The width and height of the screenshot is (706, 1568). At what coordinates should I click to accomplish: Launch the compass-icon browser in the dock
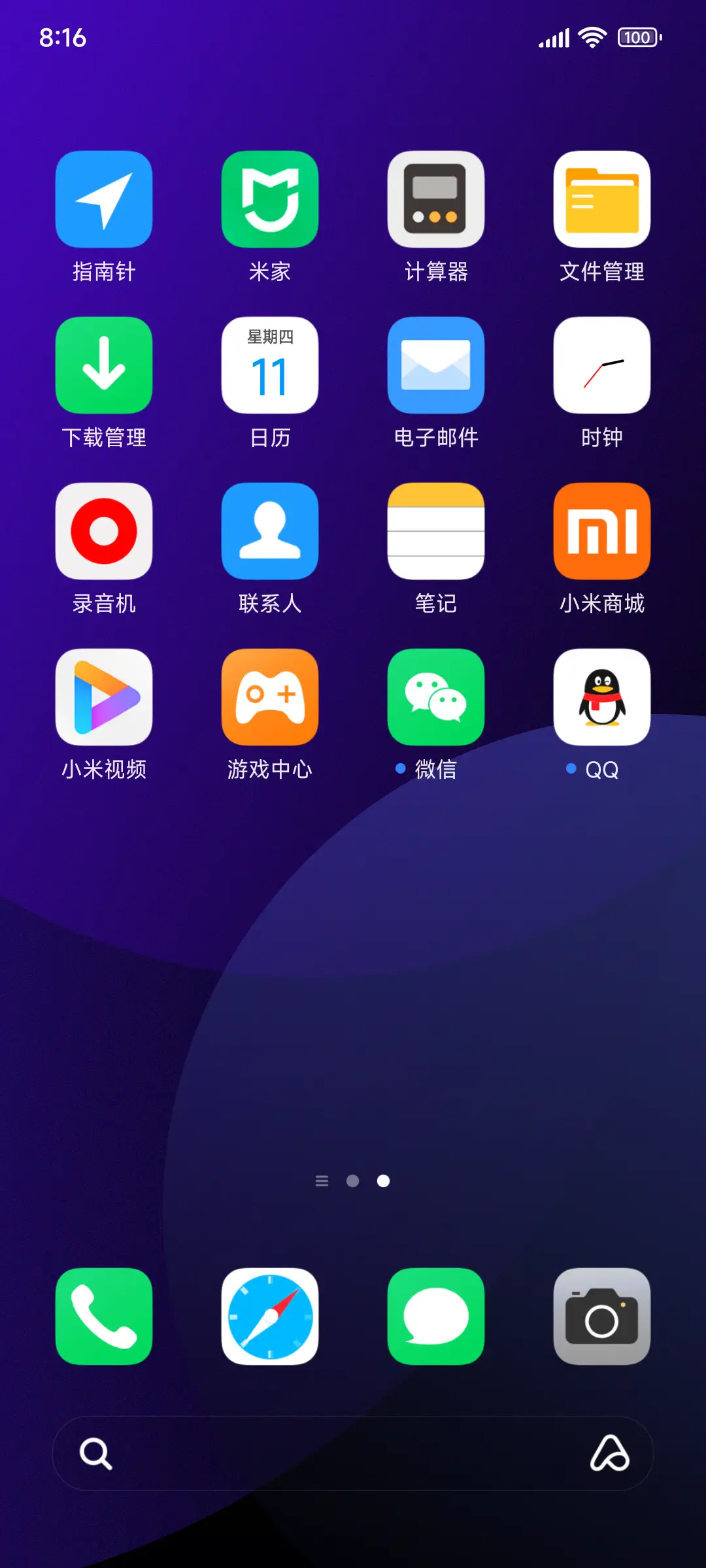[270, 1316]
